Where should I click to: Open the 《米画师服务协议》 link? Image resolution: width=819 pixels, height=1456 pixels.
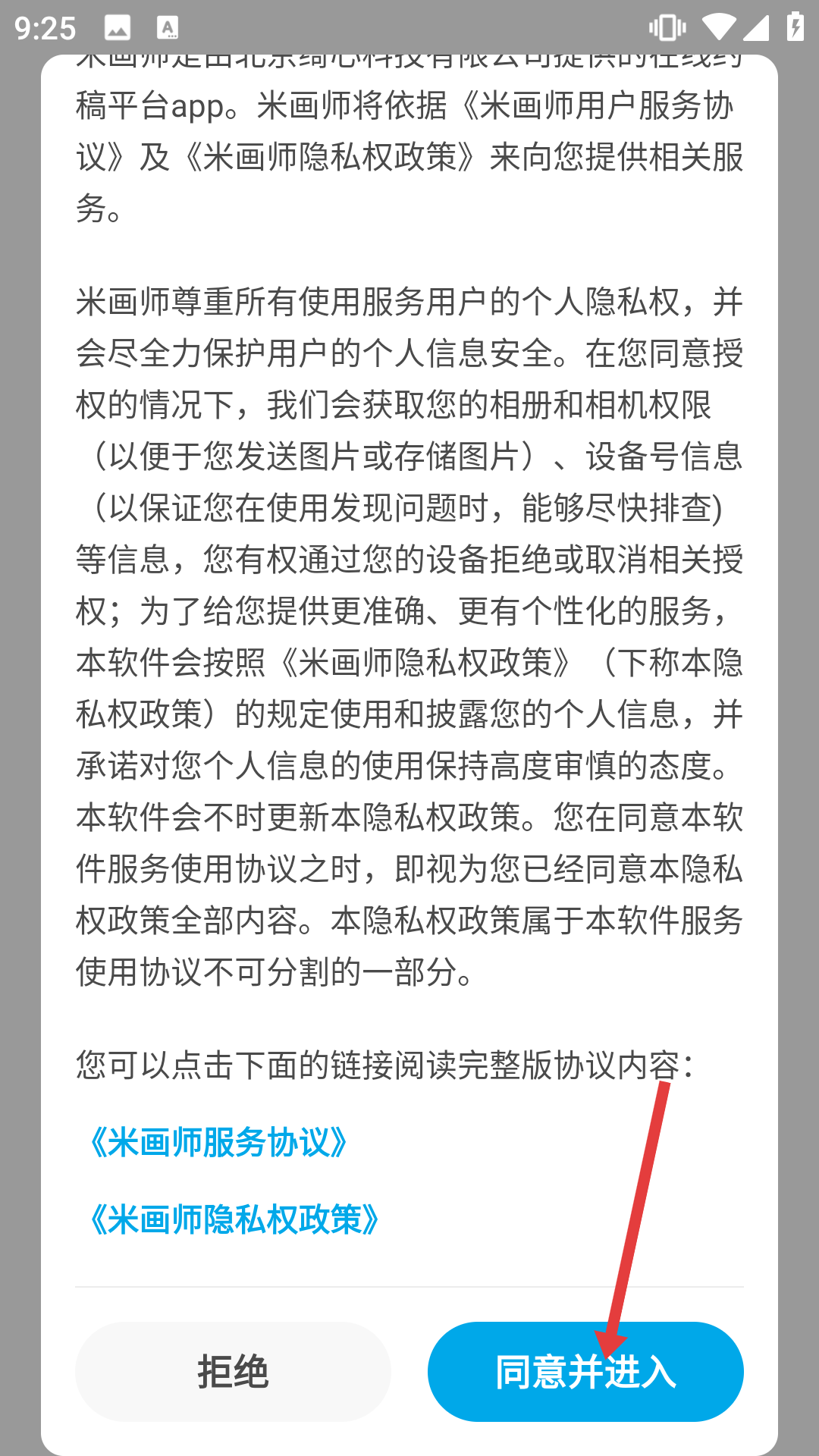coord(218,1142)
